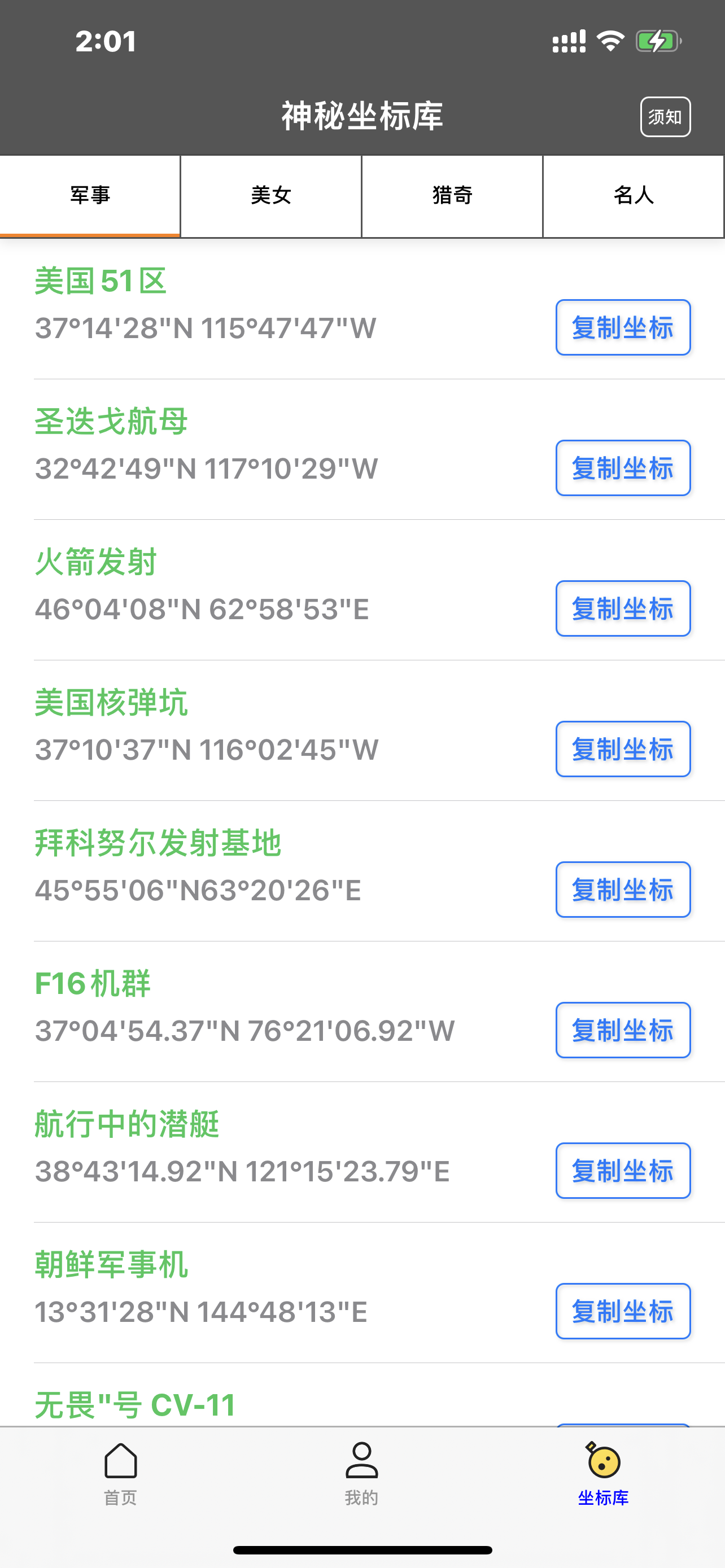Image resolution: width=725 pixels, height=1568 pixels.
Task: Open the 须知 notice button
Action: tap(665, 117)
